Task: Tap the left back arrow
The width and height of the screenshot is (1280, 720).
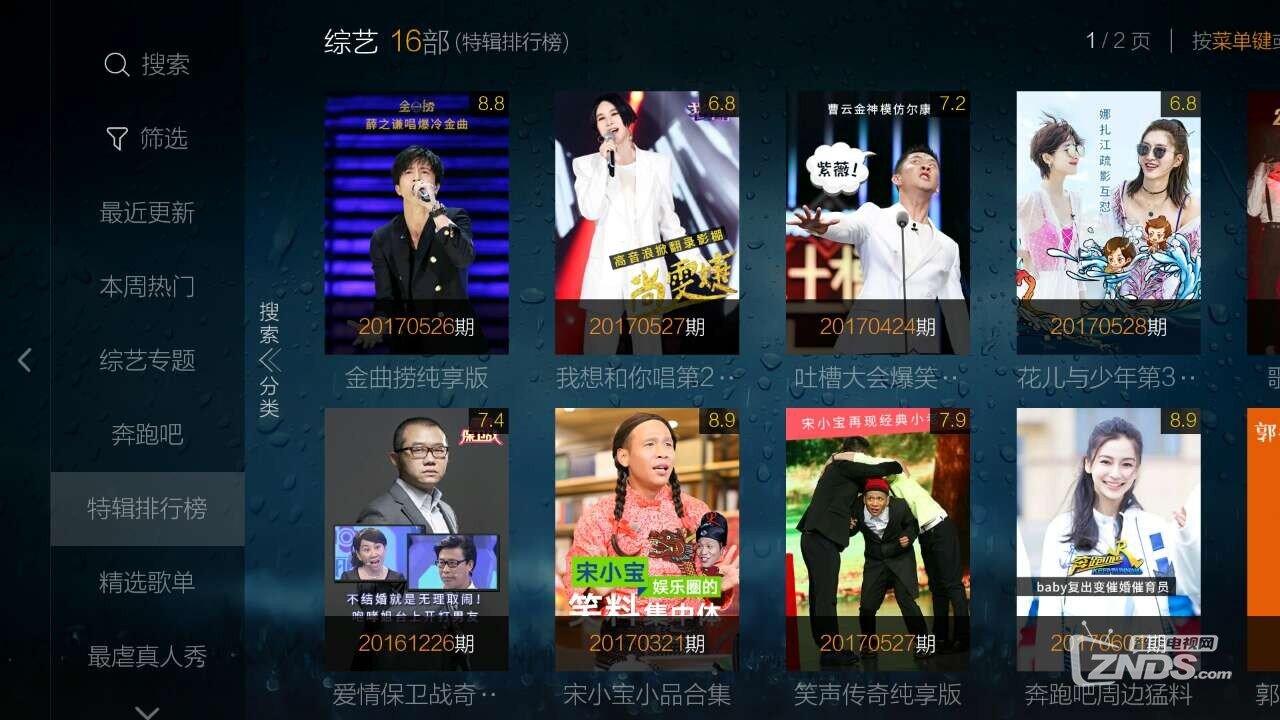Action: 25,361
